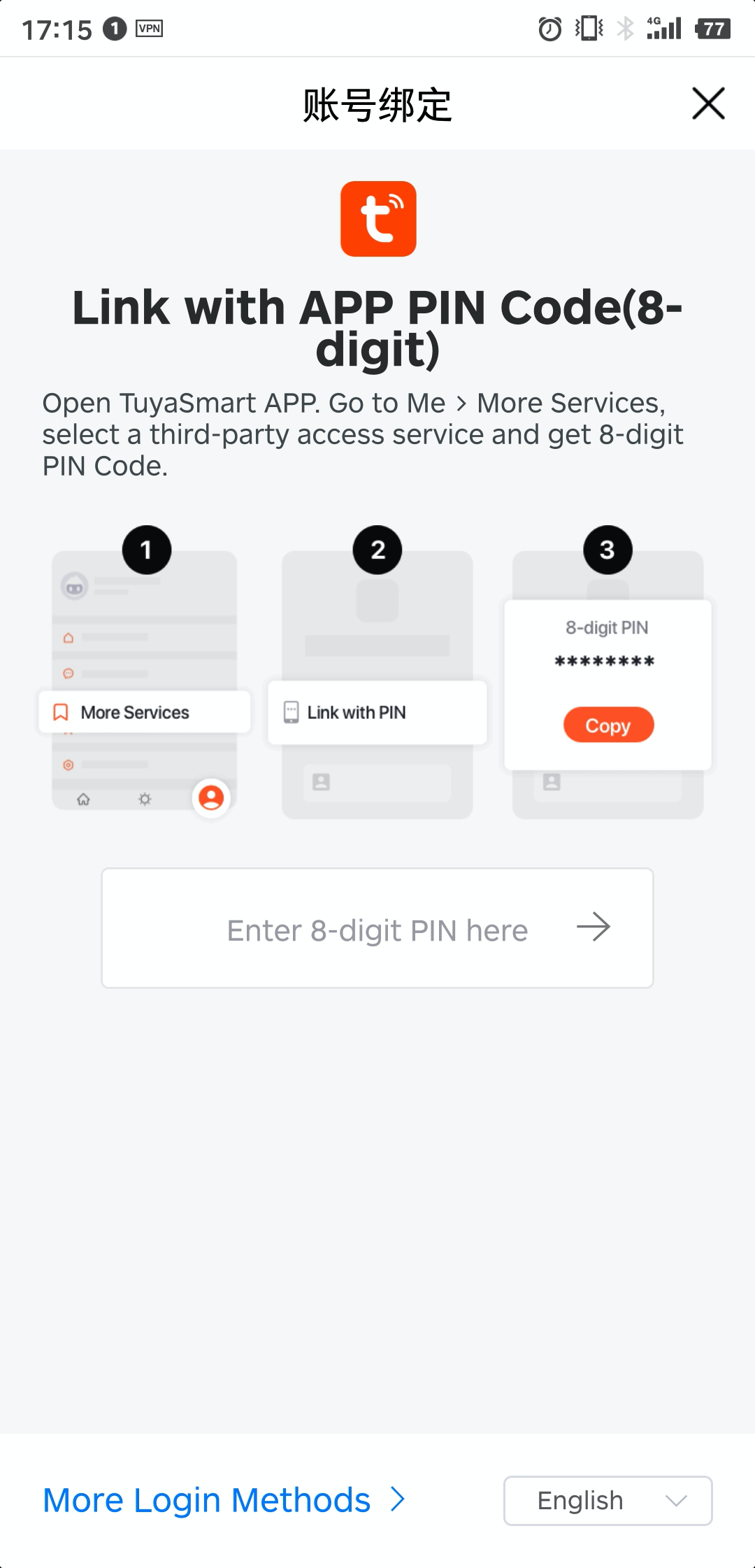Open More Login Methods
This screenshot has width=755, height=1568.
tap(224, 1500)
